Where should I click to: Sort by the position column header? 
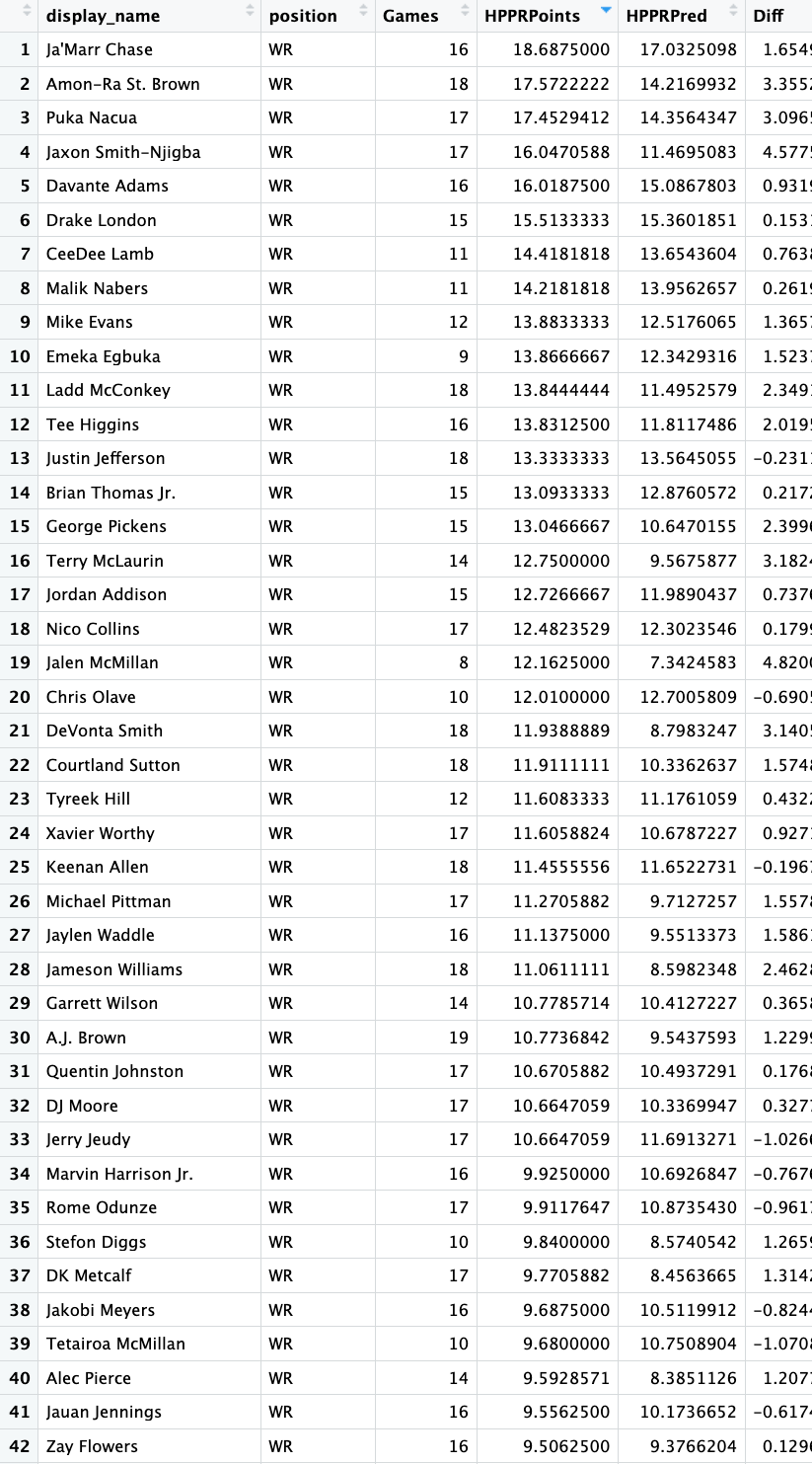303,16
